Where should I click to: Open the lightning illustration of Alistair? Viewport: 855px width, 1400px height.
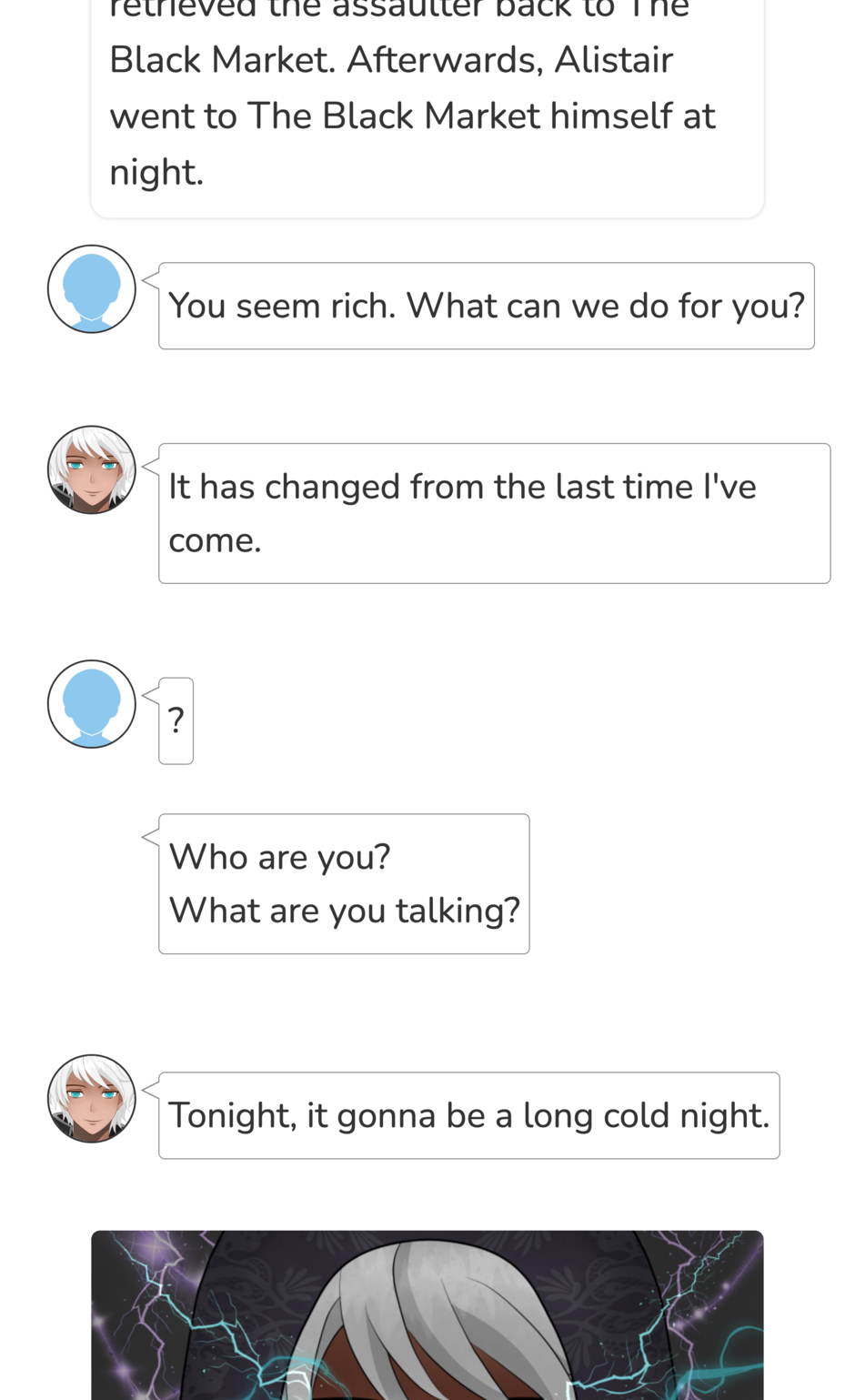[x=427, y=1314]
